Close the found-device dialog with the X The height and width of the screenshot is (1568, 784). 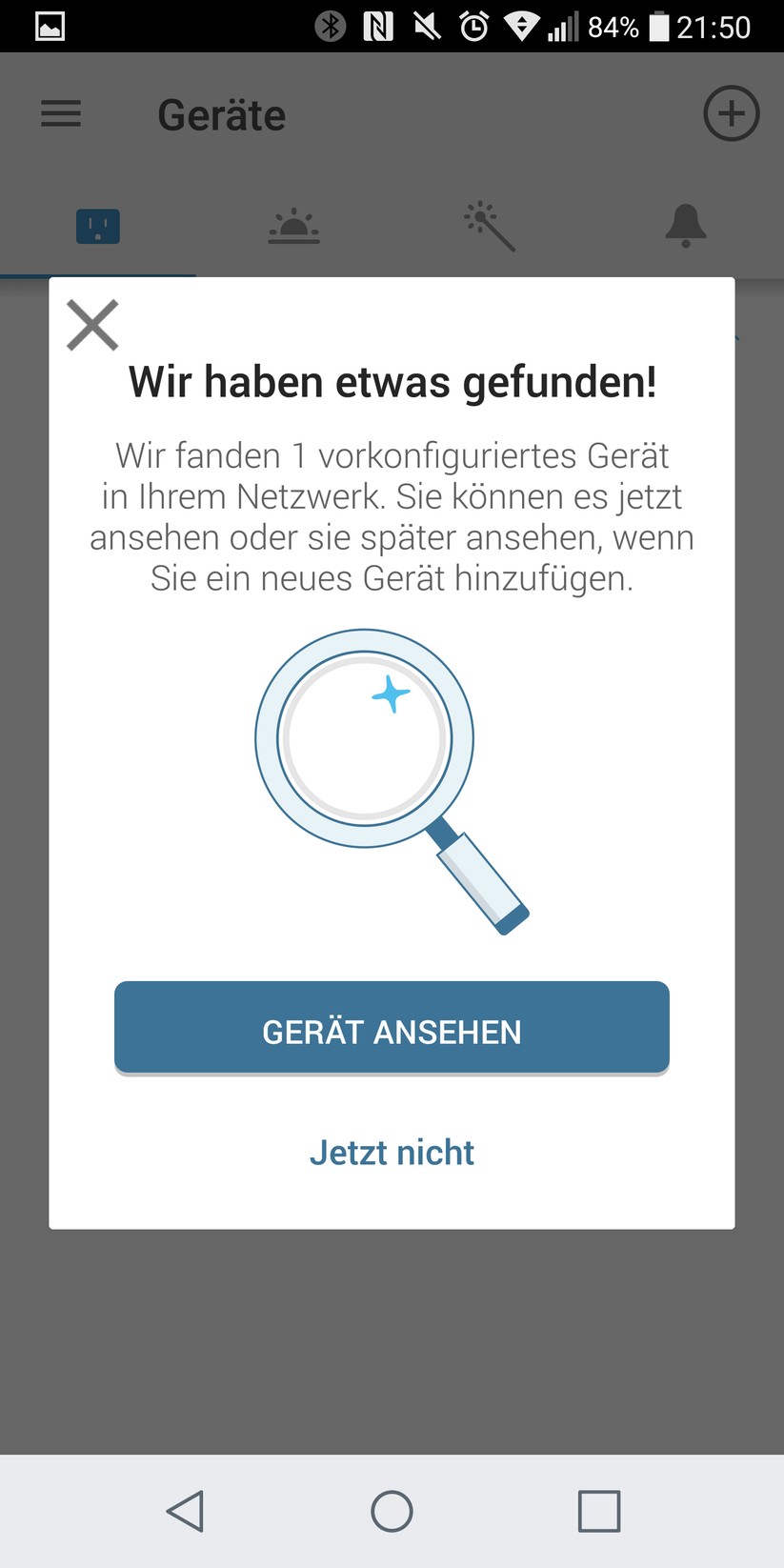coord(92,325)
